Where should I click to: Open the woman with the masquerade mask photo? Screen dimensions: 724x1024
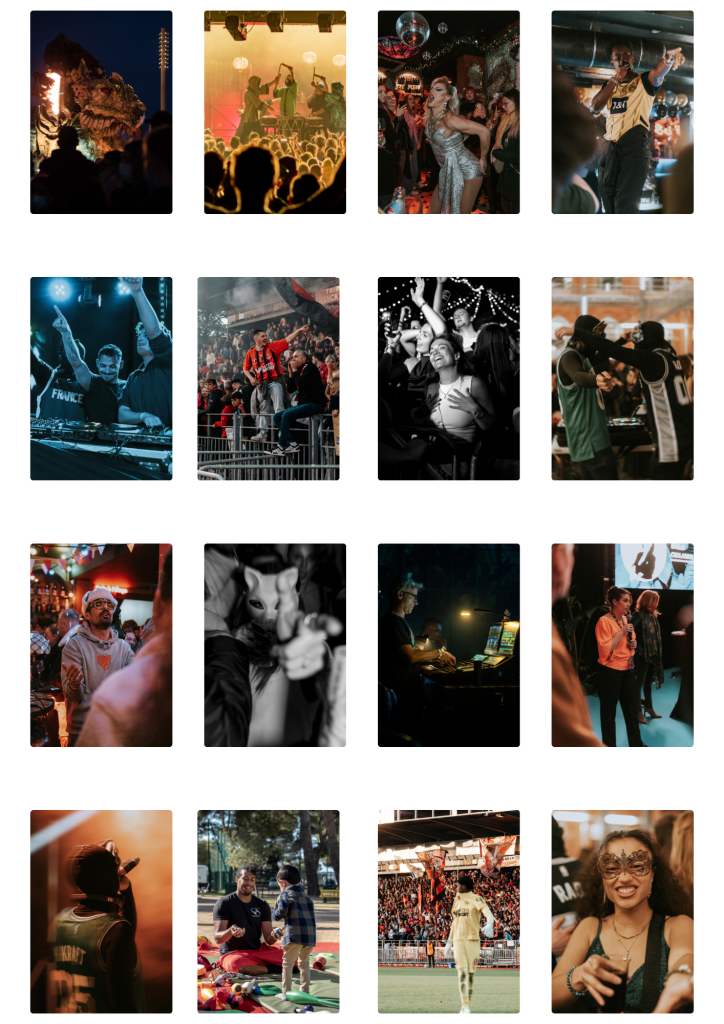(622, 911)
